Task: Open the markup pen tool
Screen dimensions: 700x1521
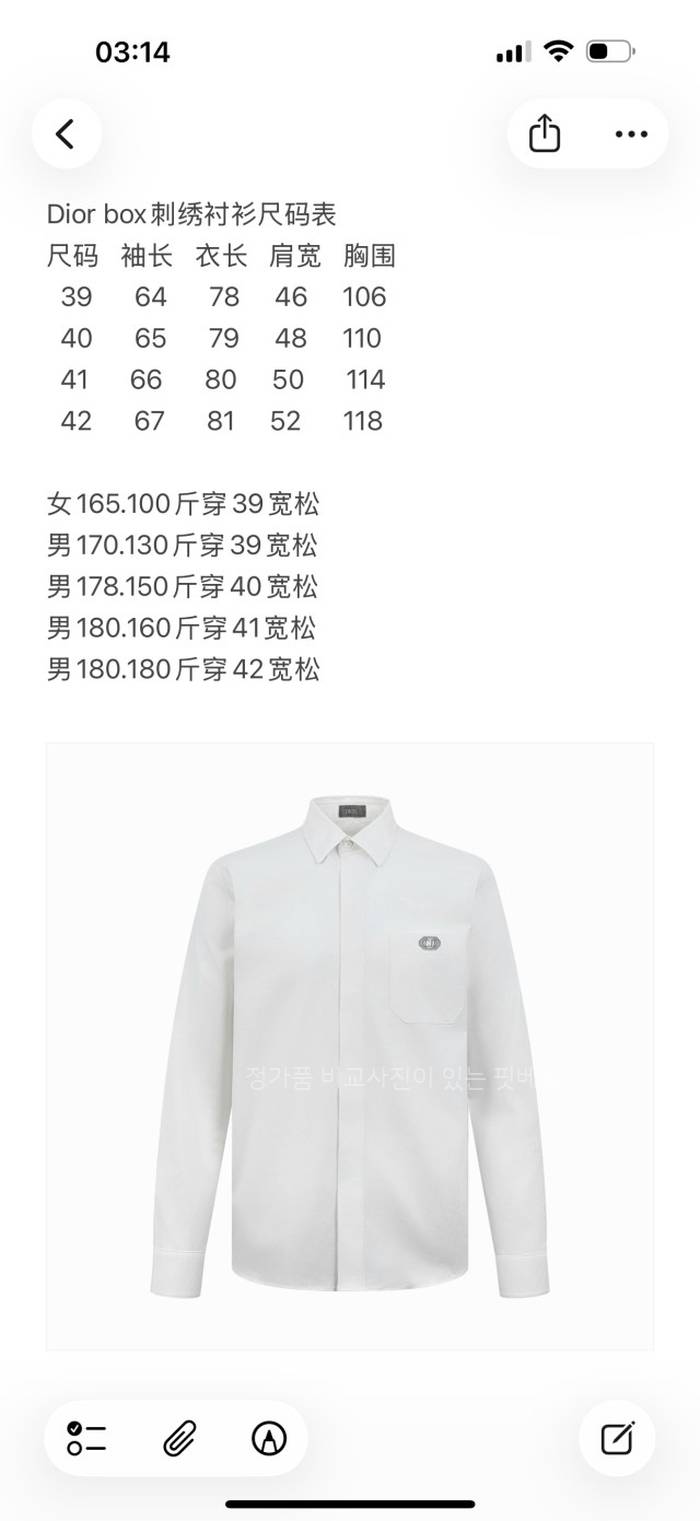Action: click(269, 1438)
